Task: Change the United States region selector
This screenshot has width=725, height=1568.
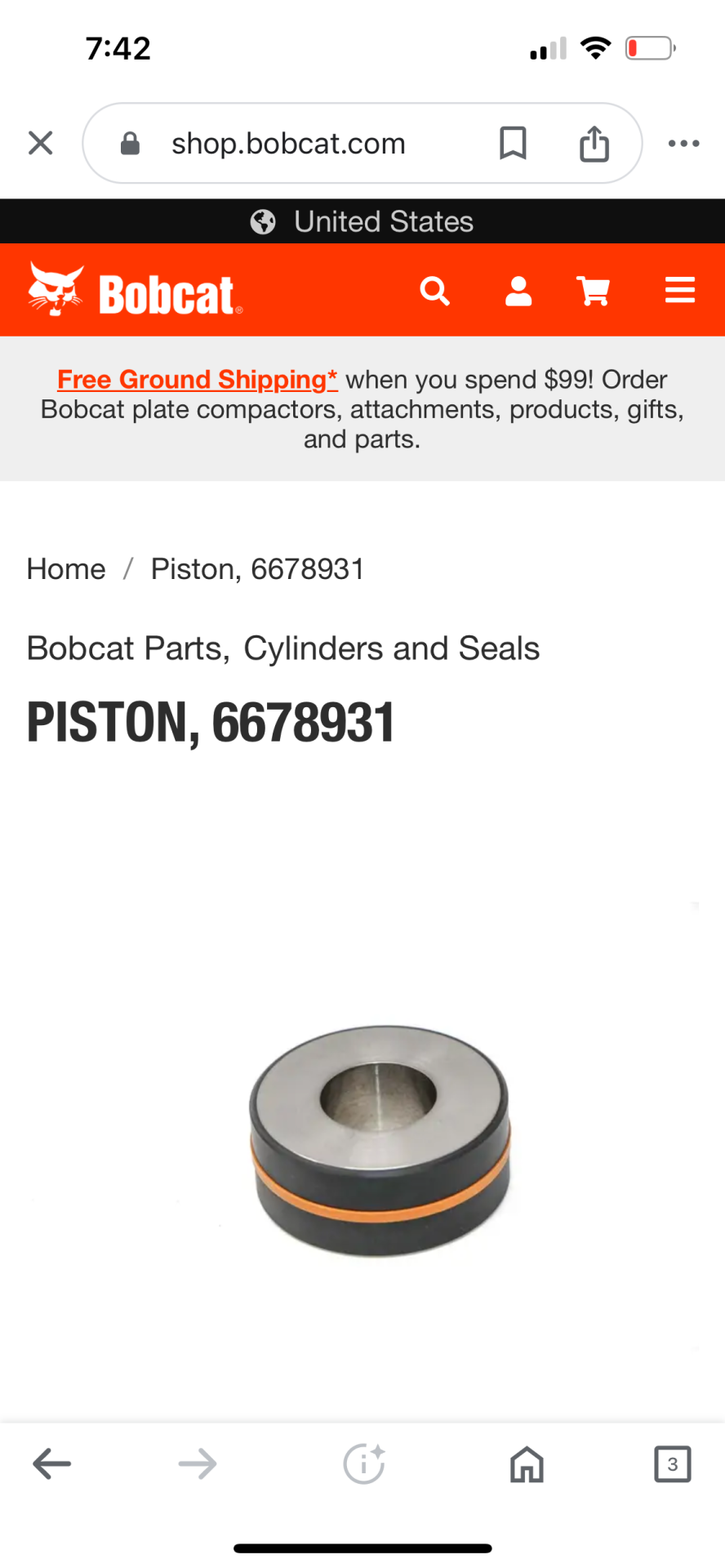Action: point(362,221)
